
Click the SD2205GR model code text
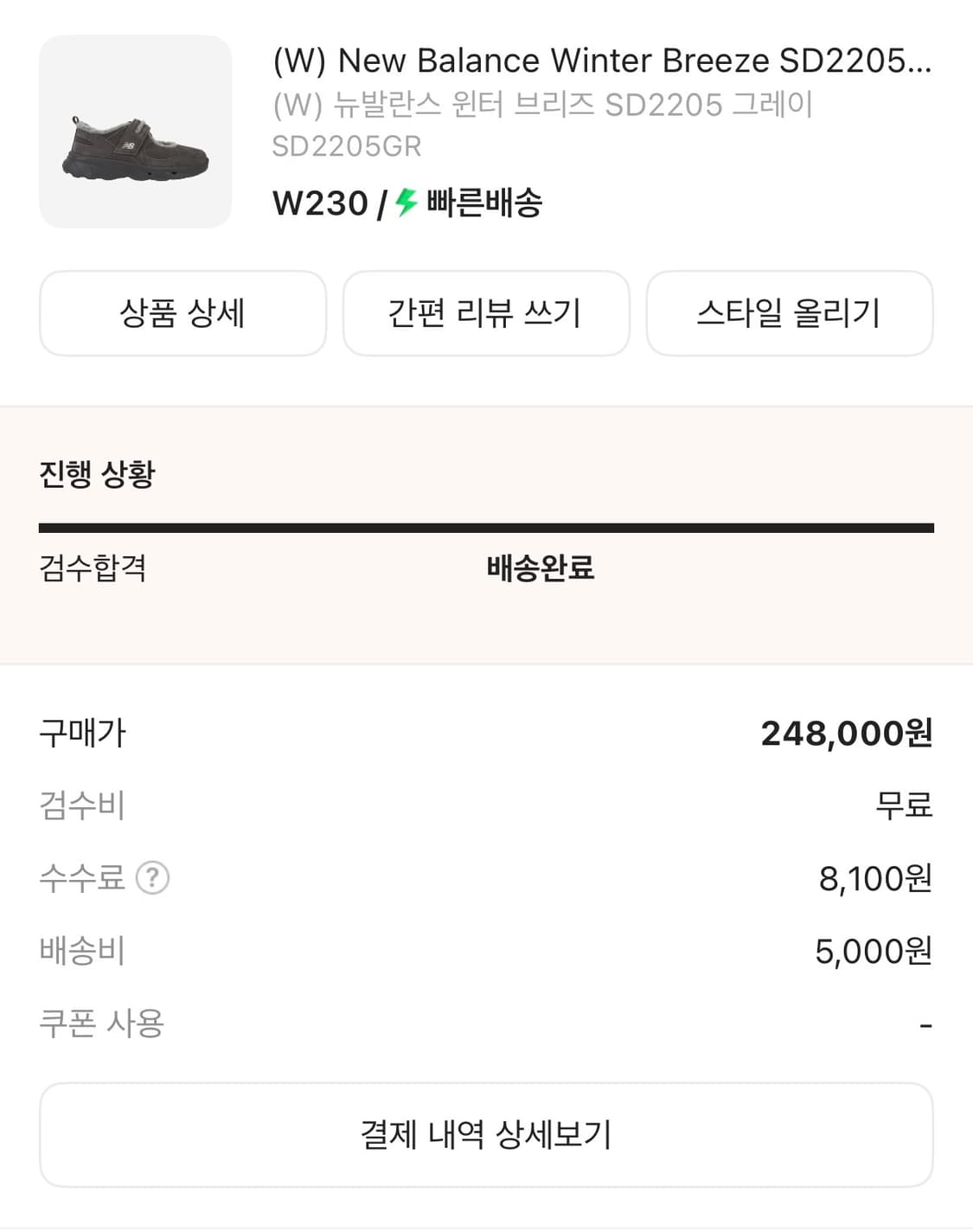click(346, 145)
